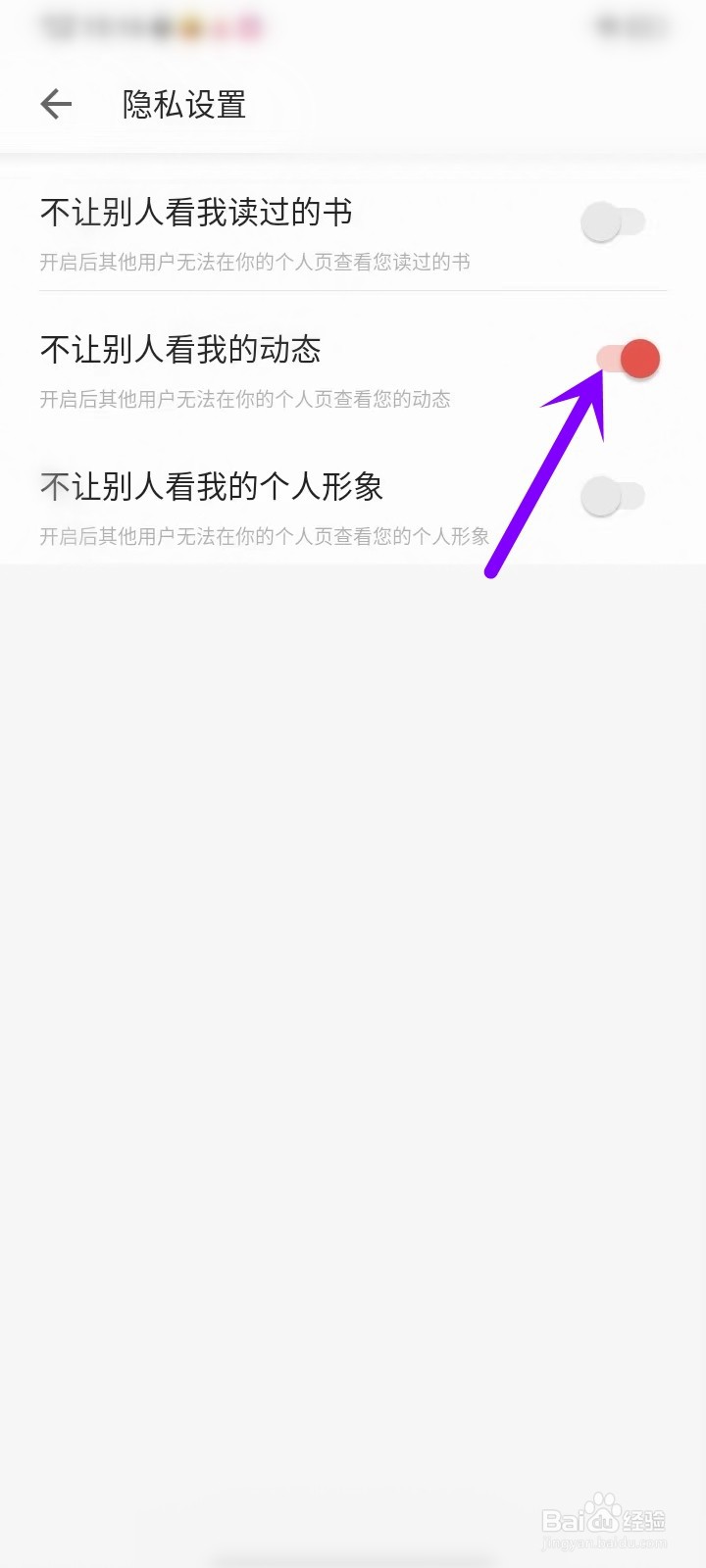Tap the description under 不让别人看我的动态

coord(244,399)
